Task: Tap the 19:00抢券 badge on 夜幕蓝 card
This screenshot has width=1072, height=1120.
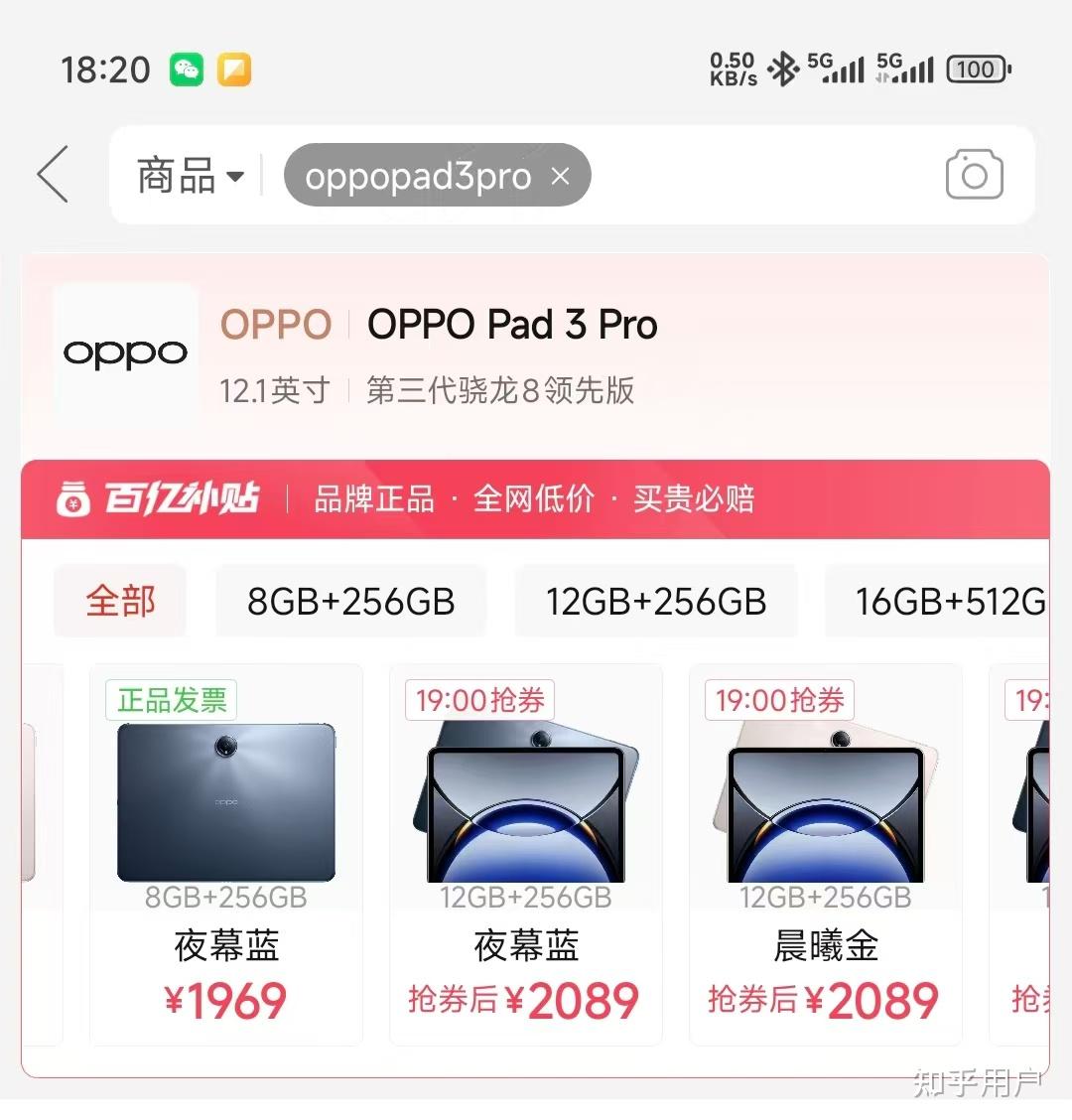Action: point(479,700)
